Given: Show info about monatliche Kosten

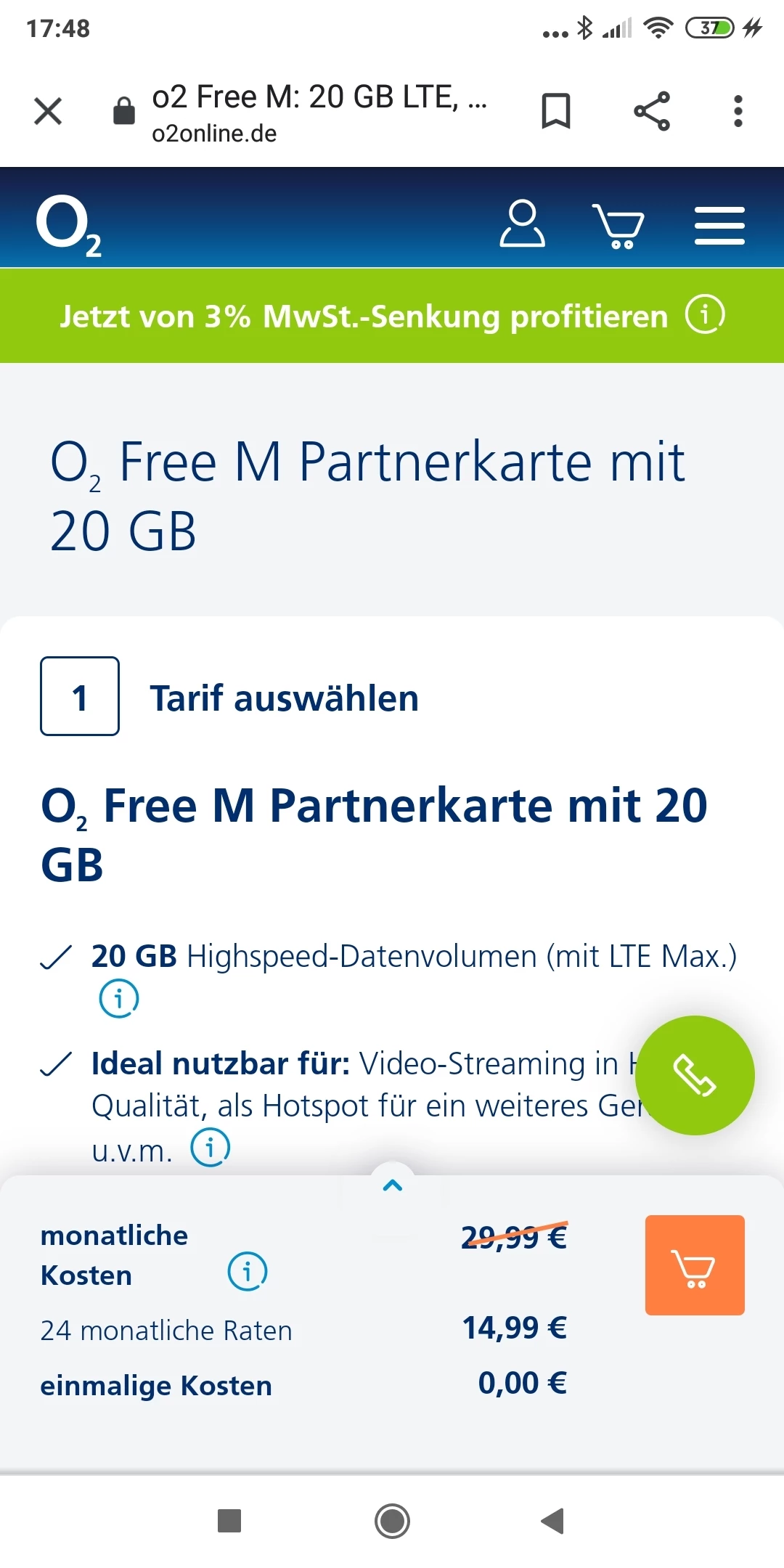Looking at the screenshot, I should pyautogui.click(x=248, y=1271).
